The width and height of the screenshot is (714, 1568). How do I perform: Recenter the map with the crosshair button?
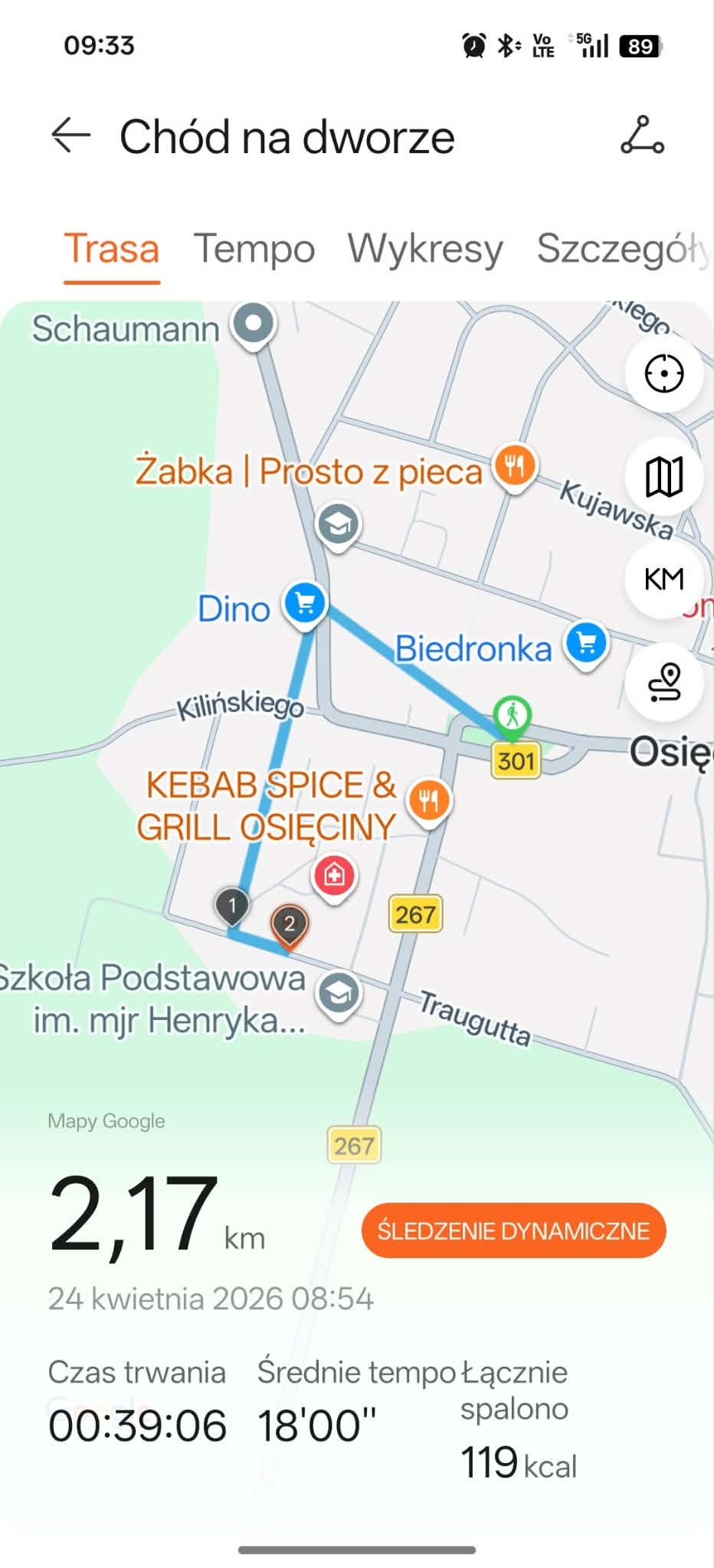[x=663, y=374]
